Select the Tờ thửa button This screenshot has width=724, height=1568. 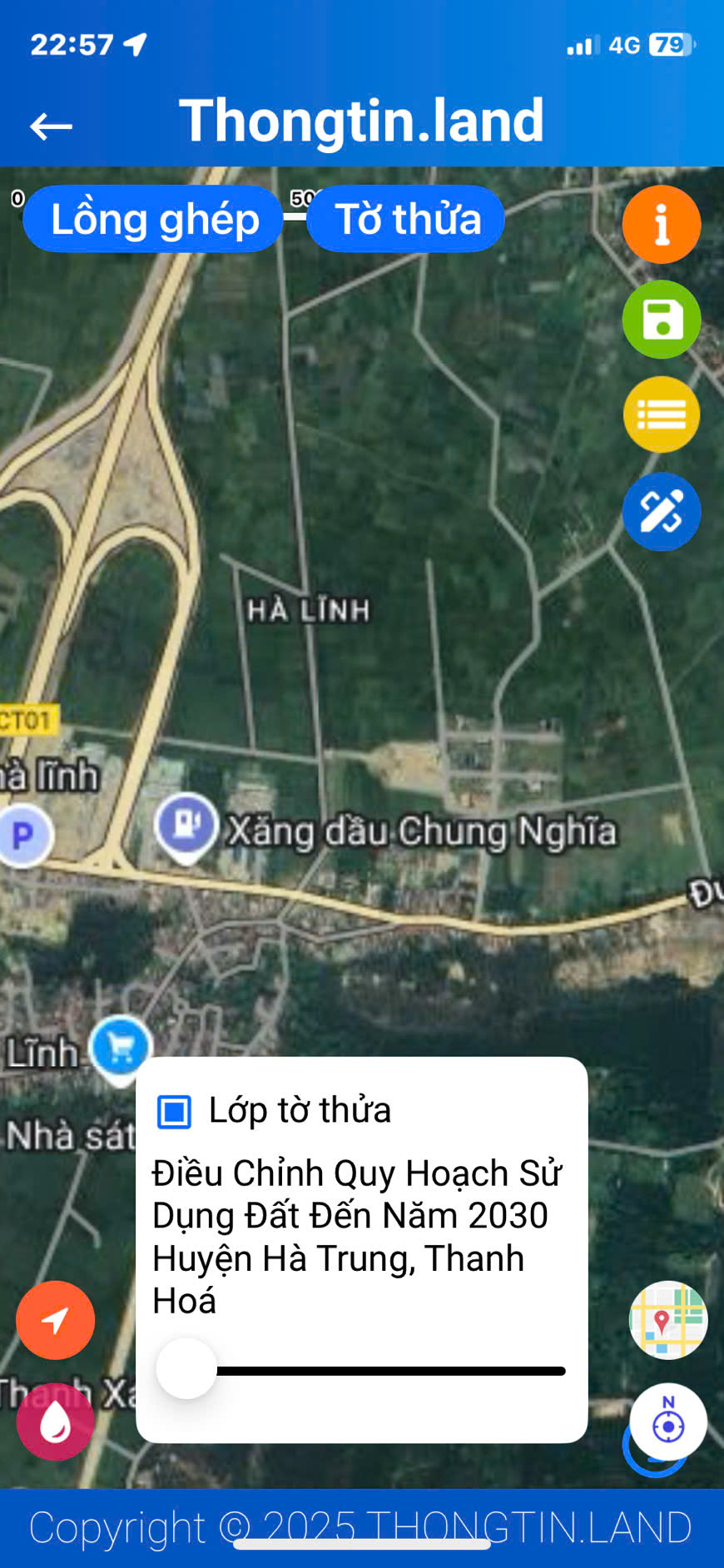[x=407, y=219]
